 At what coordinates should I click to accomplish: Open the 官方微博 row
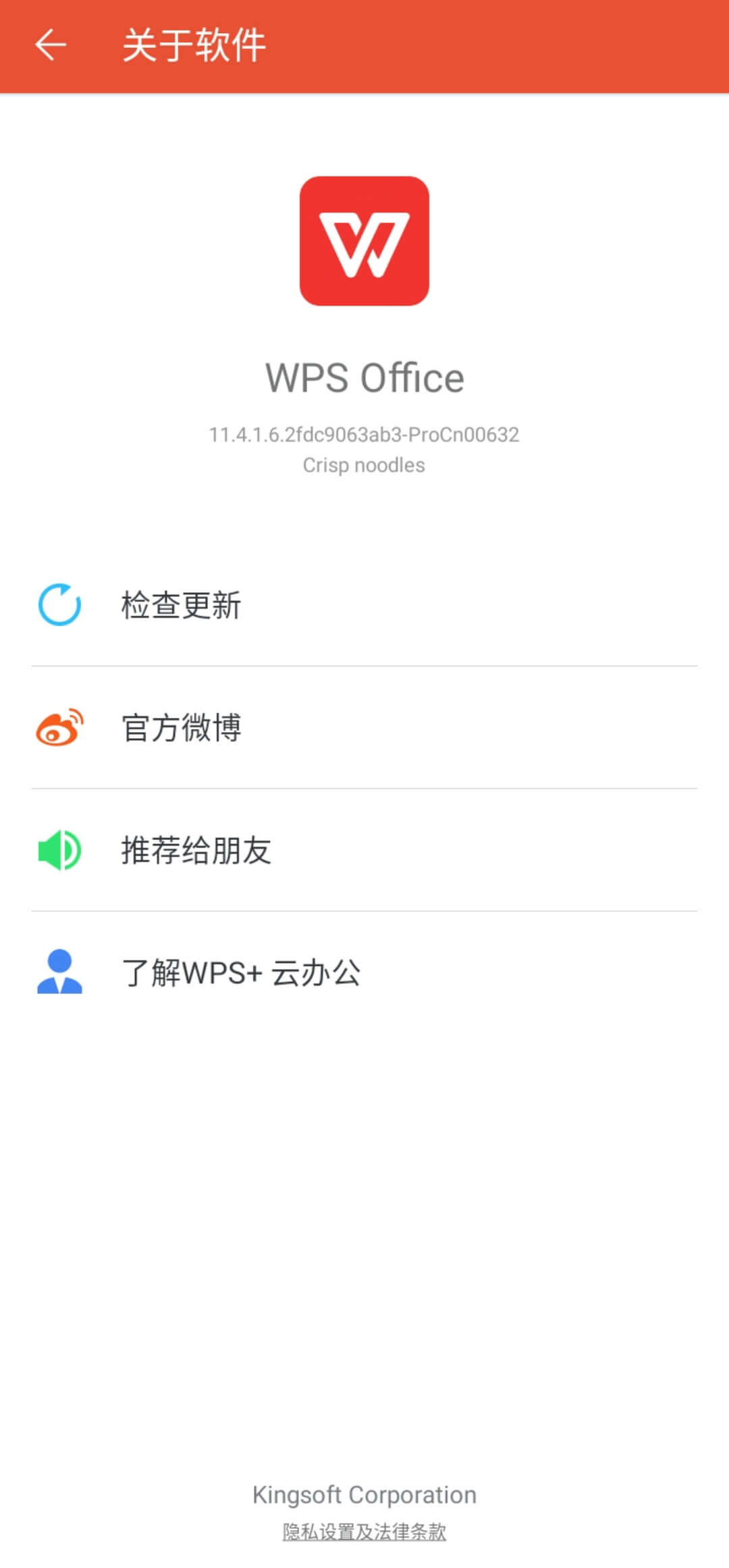[x=364, y=728]
